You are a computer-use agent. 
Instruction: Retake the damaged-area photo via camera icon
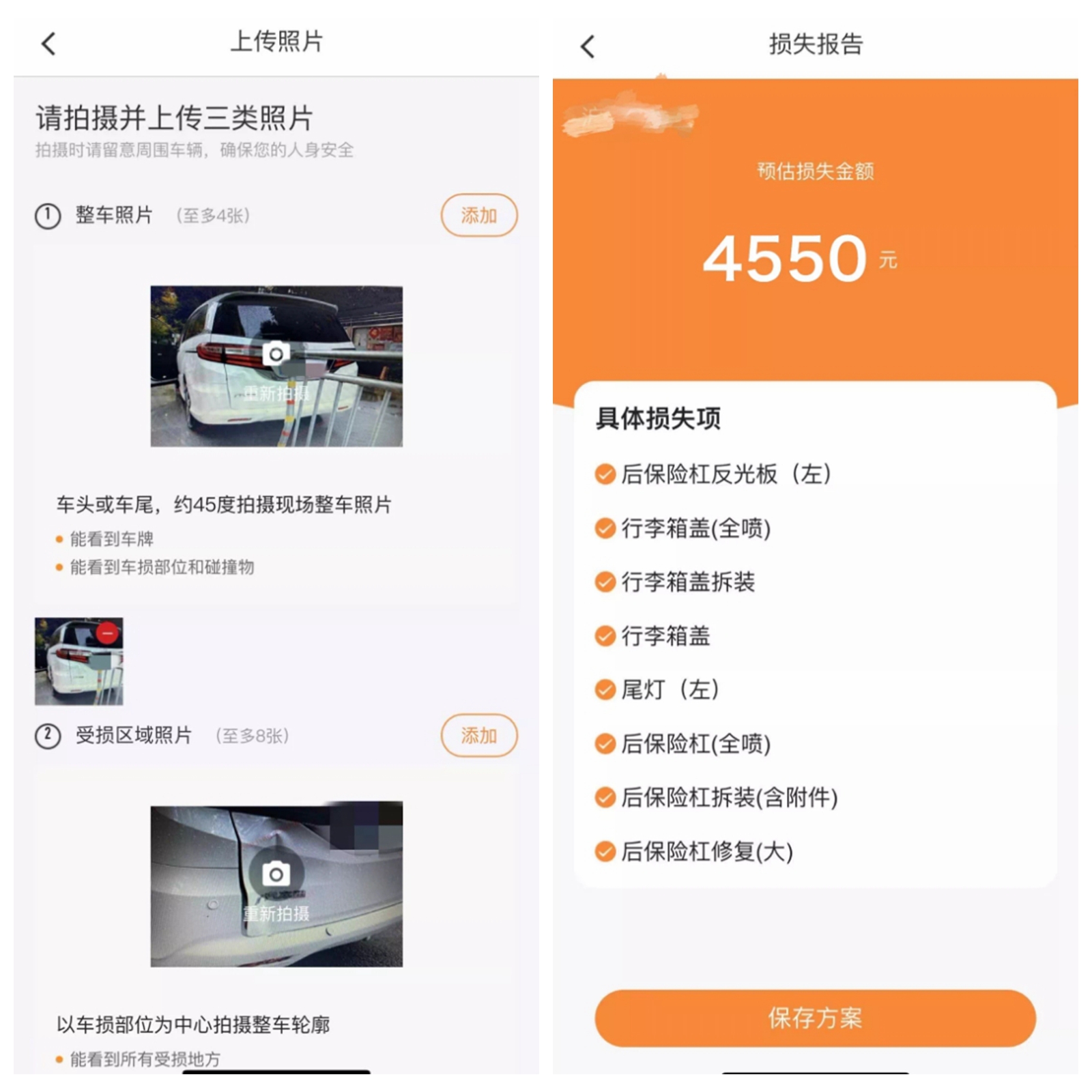point(276,874)
